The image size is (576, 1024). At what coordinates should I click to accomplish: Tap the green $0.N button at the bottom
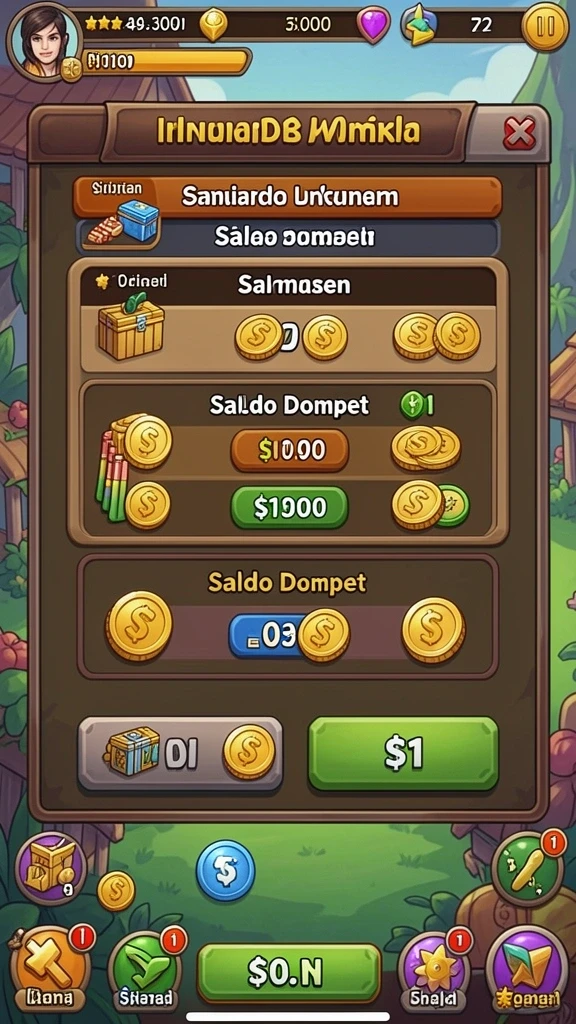[289, 972]
